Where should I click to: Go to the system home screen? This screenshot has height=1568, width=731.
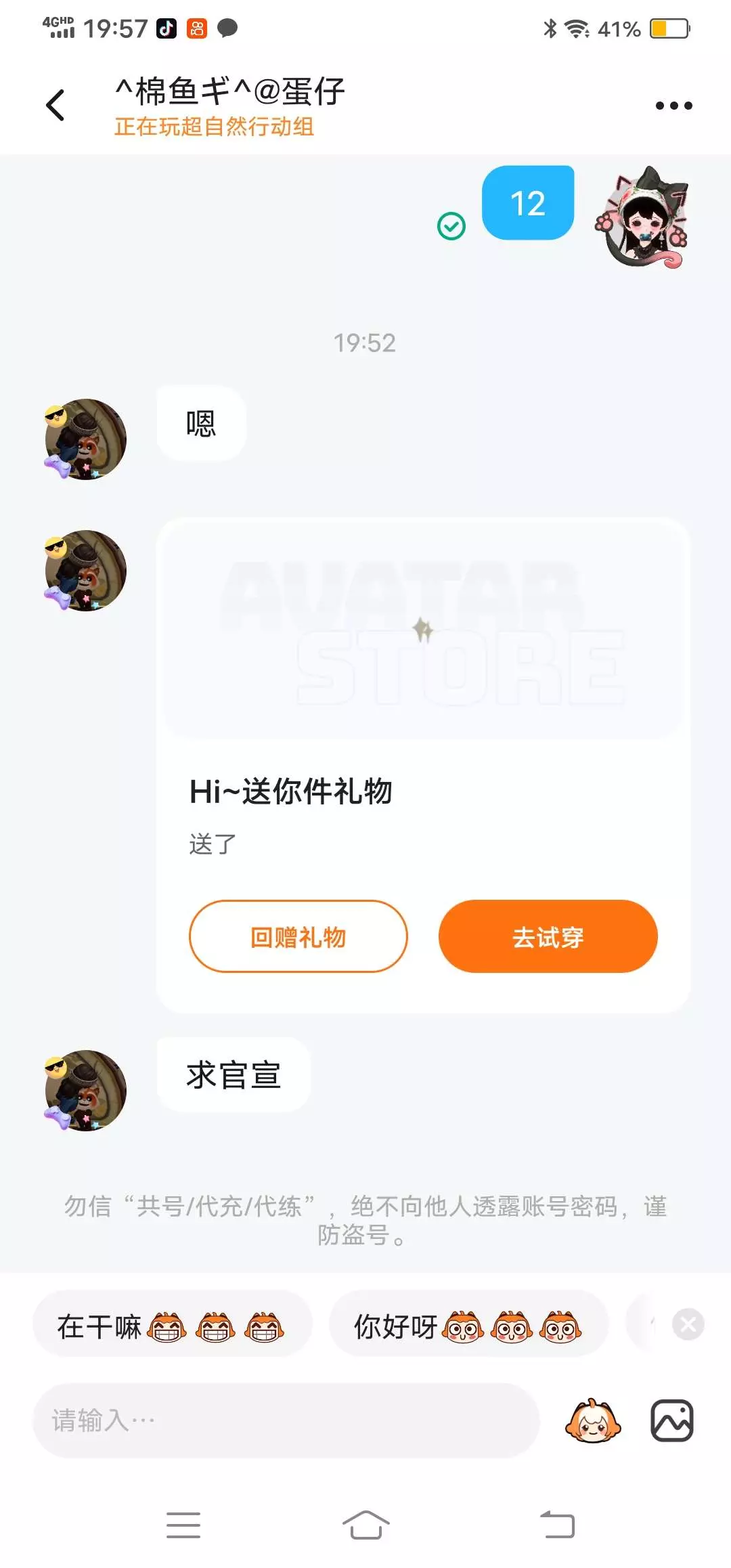coord(365,1525)
